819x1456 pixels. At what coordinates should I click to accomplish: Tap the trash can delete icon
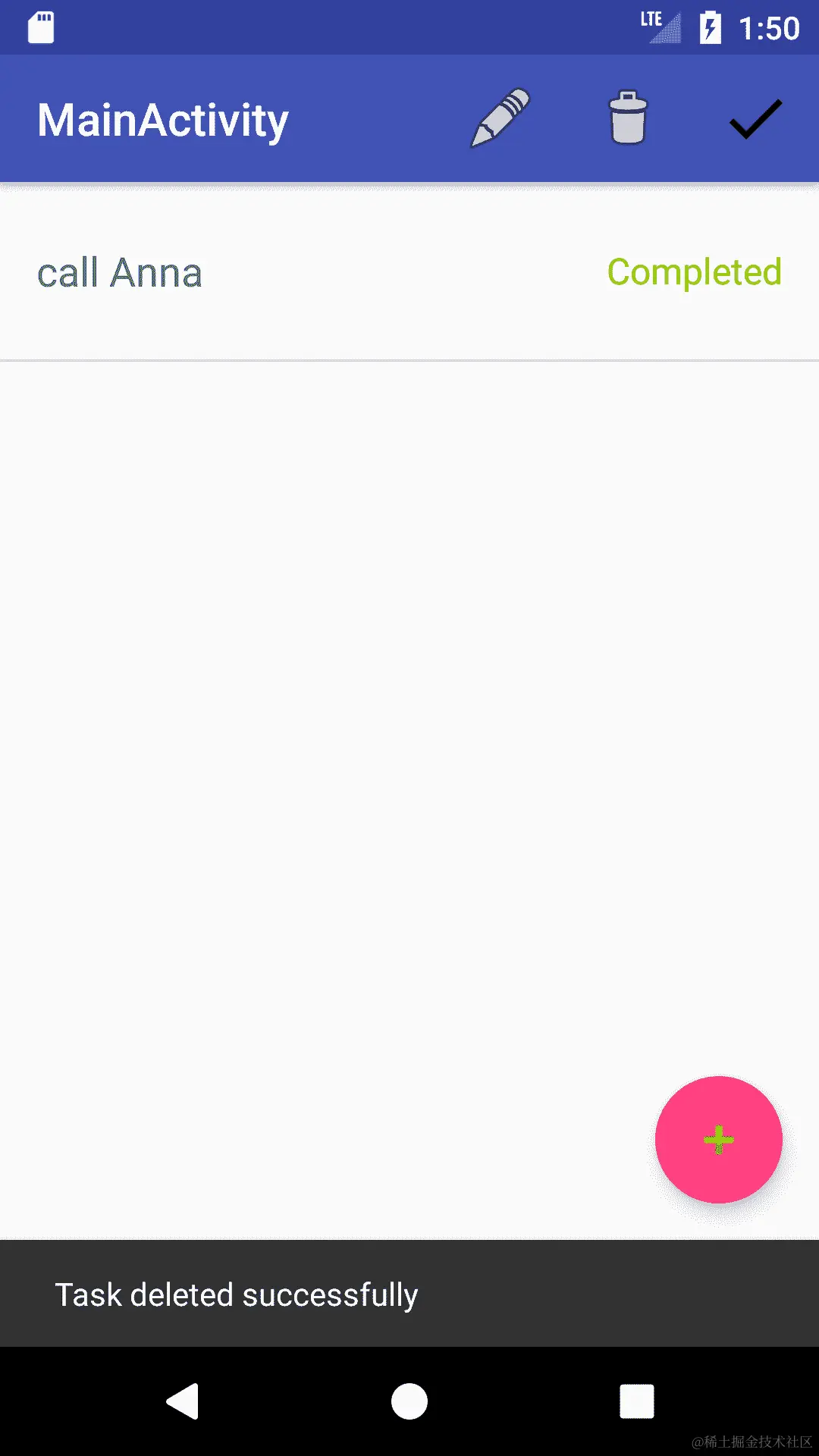tap(628, 118)
